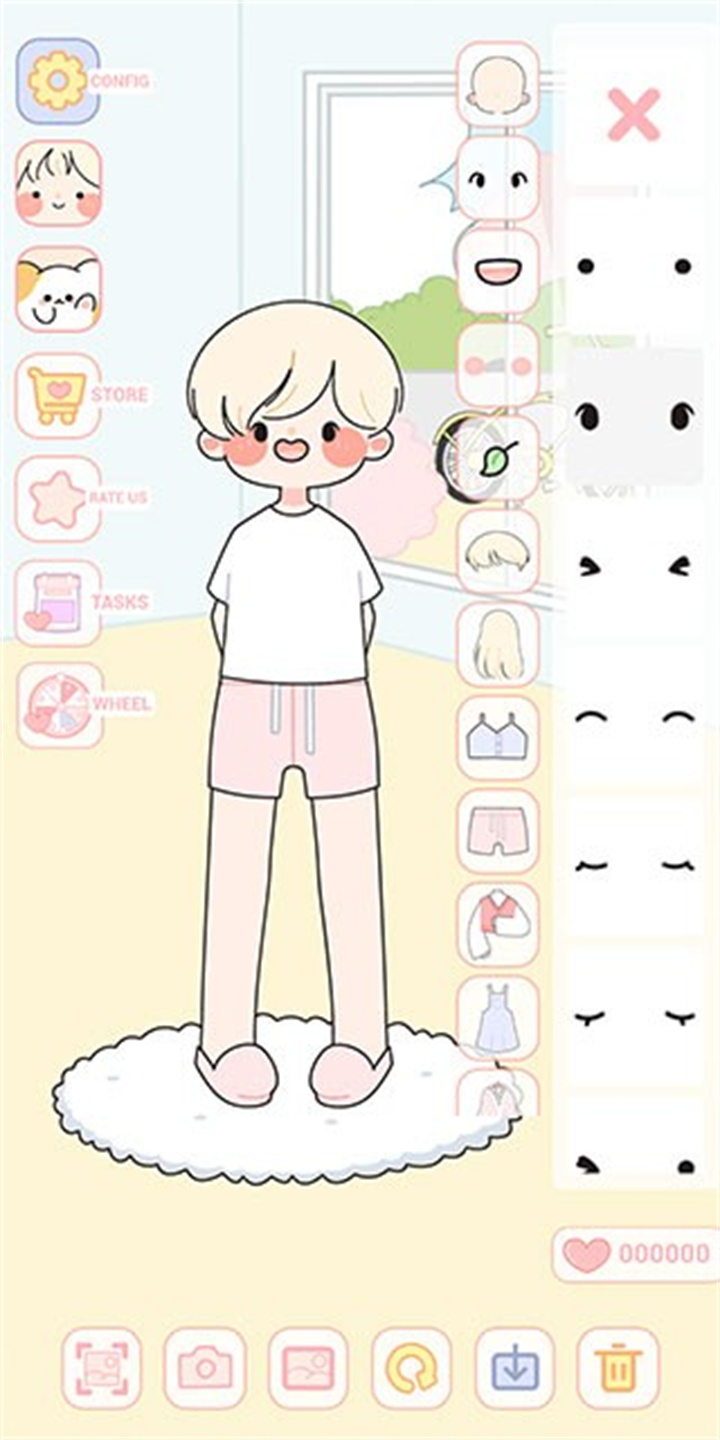Switch to the front hair category
Viewport: 720px width, 1440px height.
tap(497, 551)
